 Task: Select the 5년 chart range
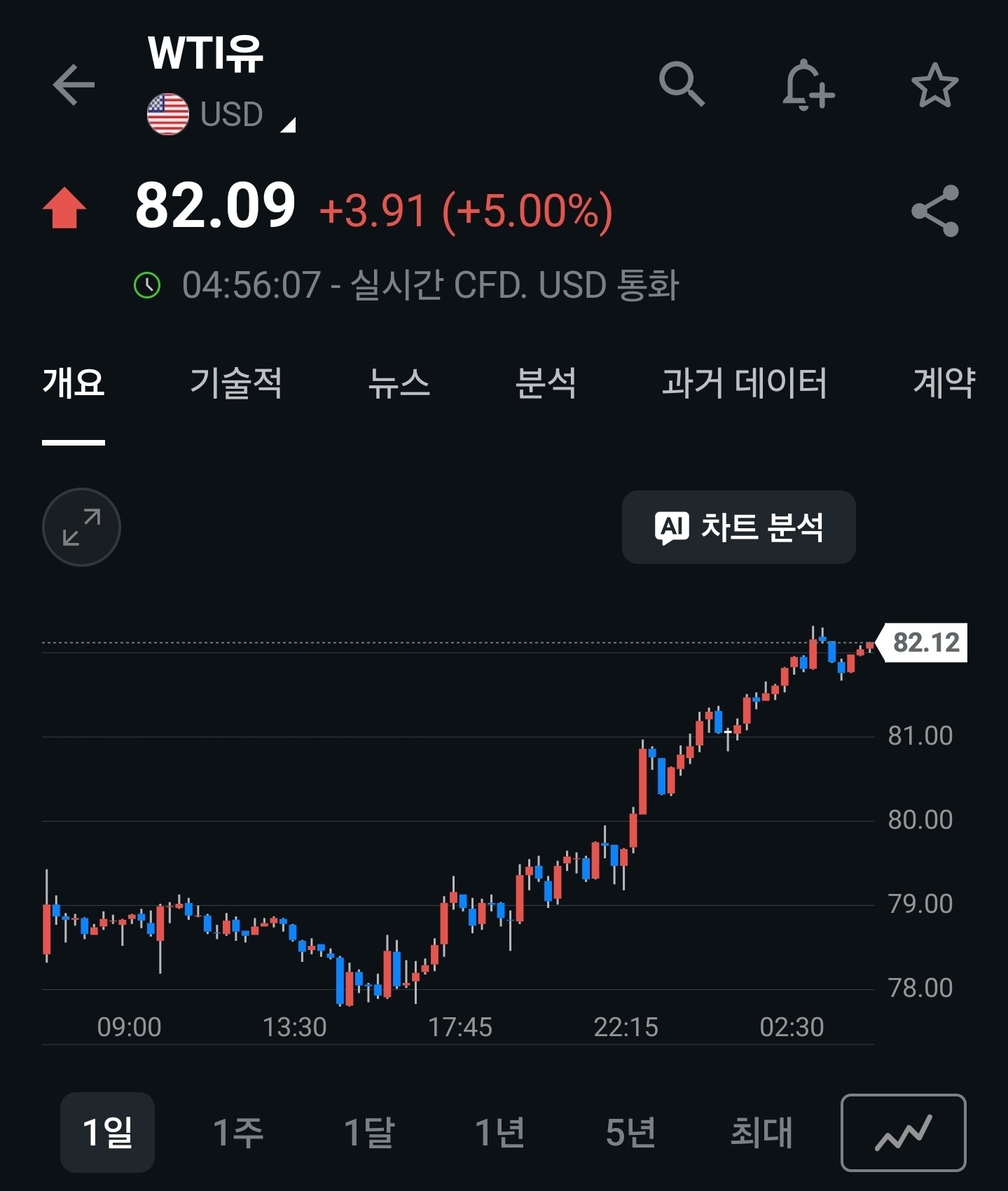click(630, 1132)
